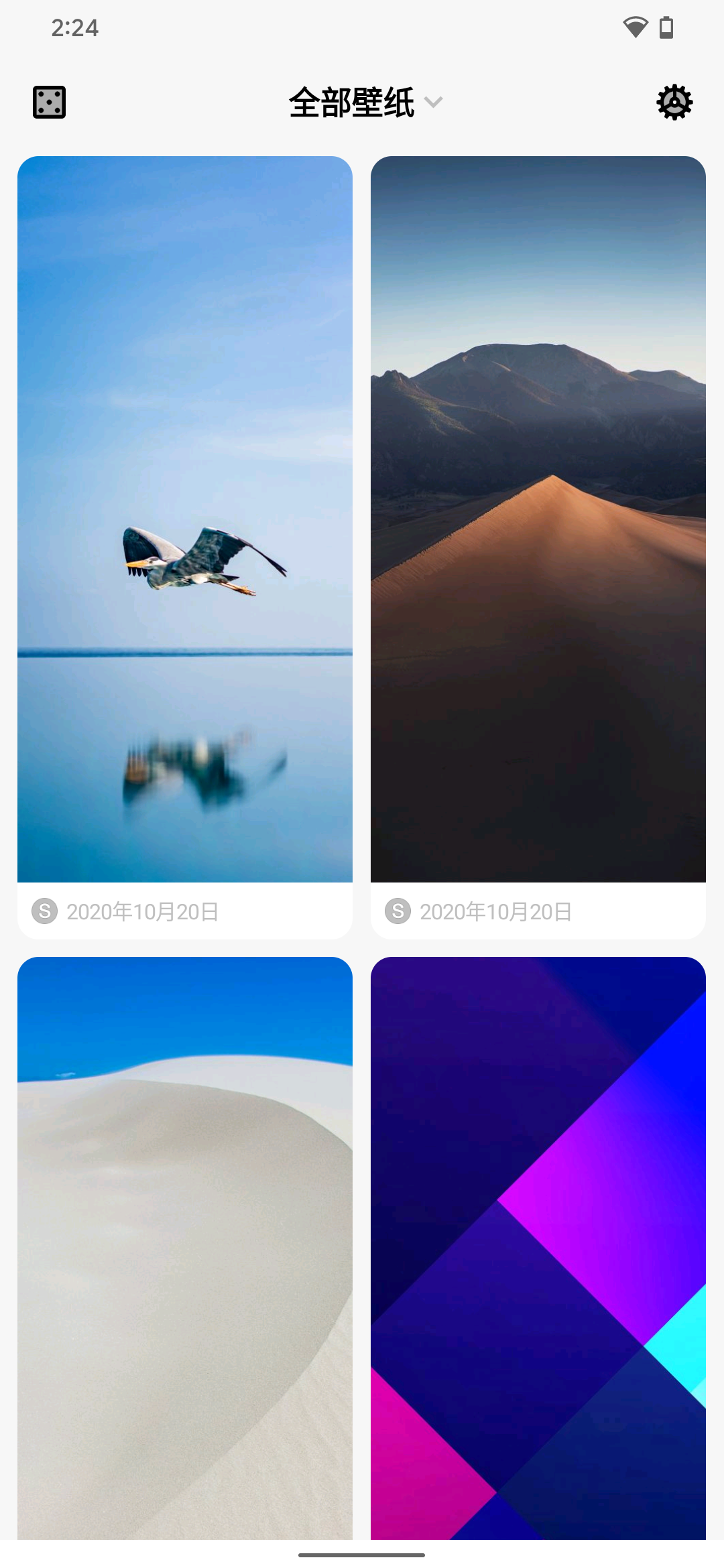724x1568 pixels.
Task: Expand the 全部壁纸 category dropdown
Action: [365, 103]
